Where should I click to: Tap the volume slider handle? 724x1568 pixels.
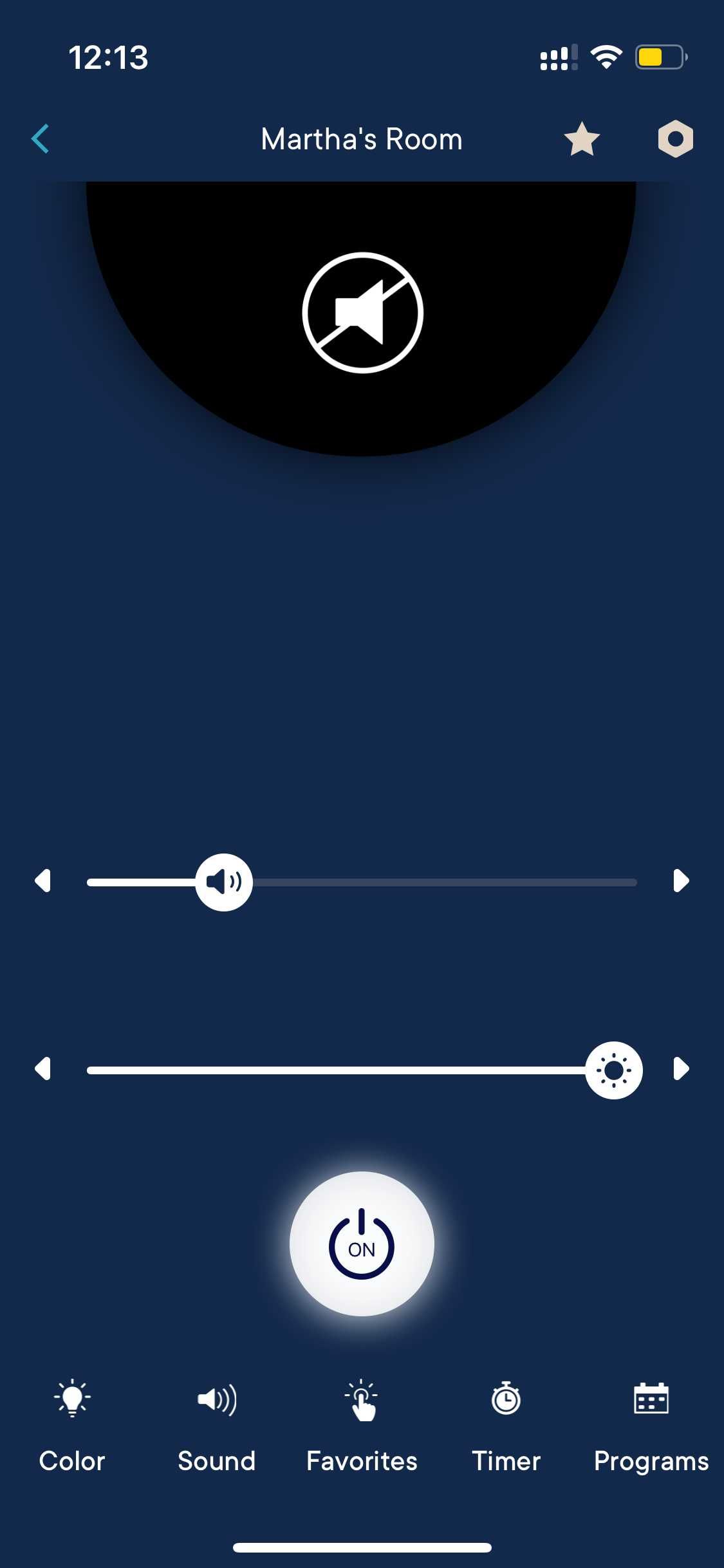click(224, 882)
